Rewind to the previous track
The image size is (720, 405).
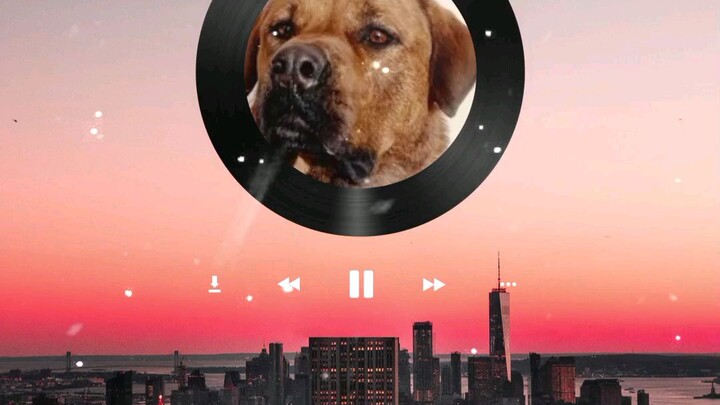[289, 285]
